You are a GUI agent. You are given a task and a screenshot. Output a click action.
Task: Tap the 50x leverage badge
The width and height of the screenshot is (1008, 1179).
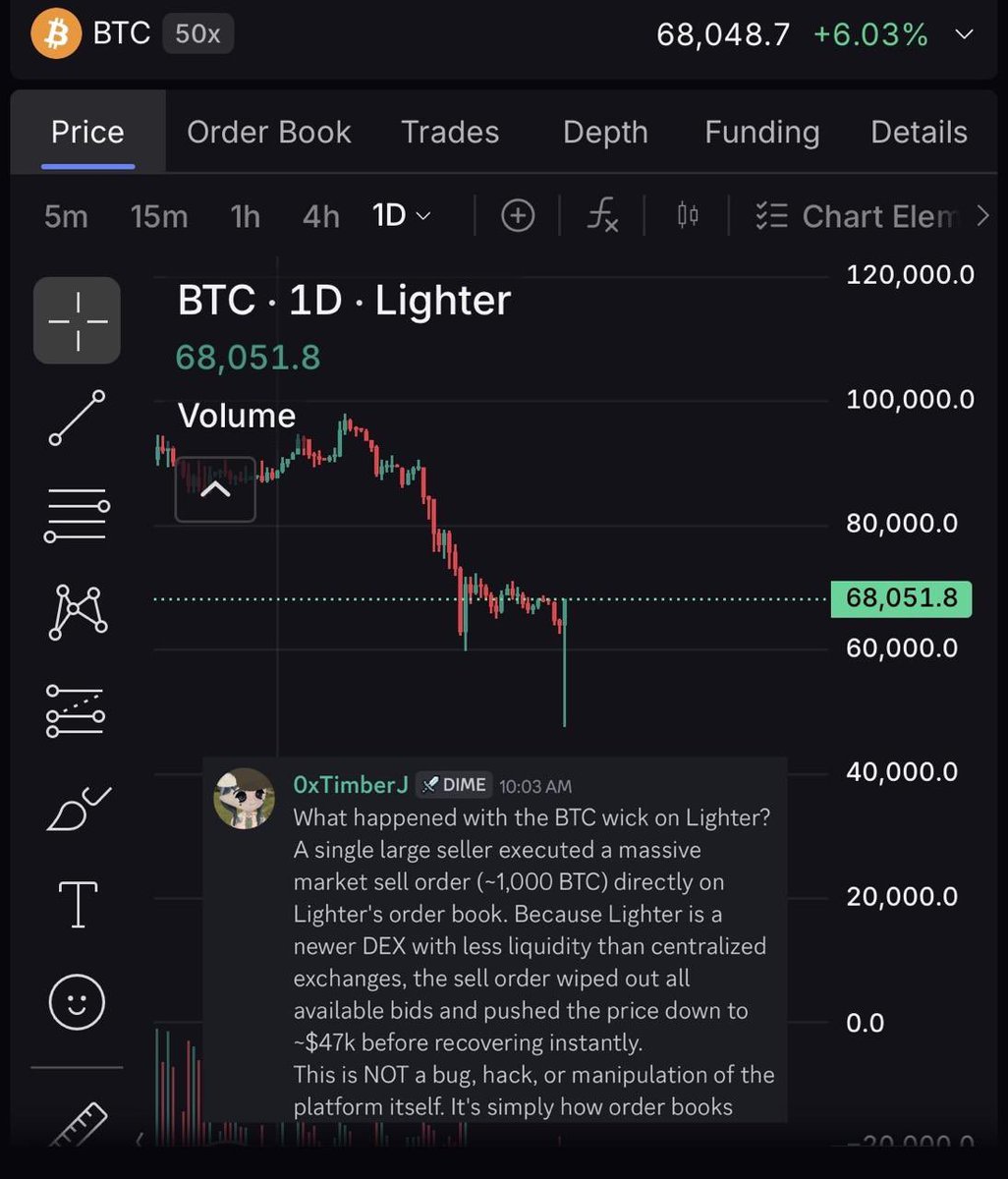point(197,34)
